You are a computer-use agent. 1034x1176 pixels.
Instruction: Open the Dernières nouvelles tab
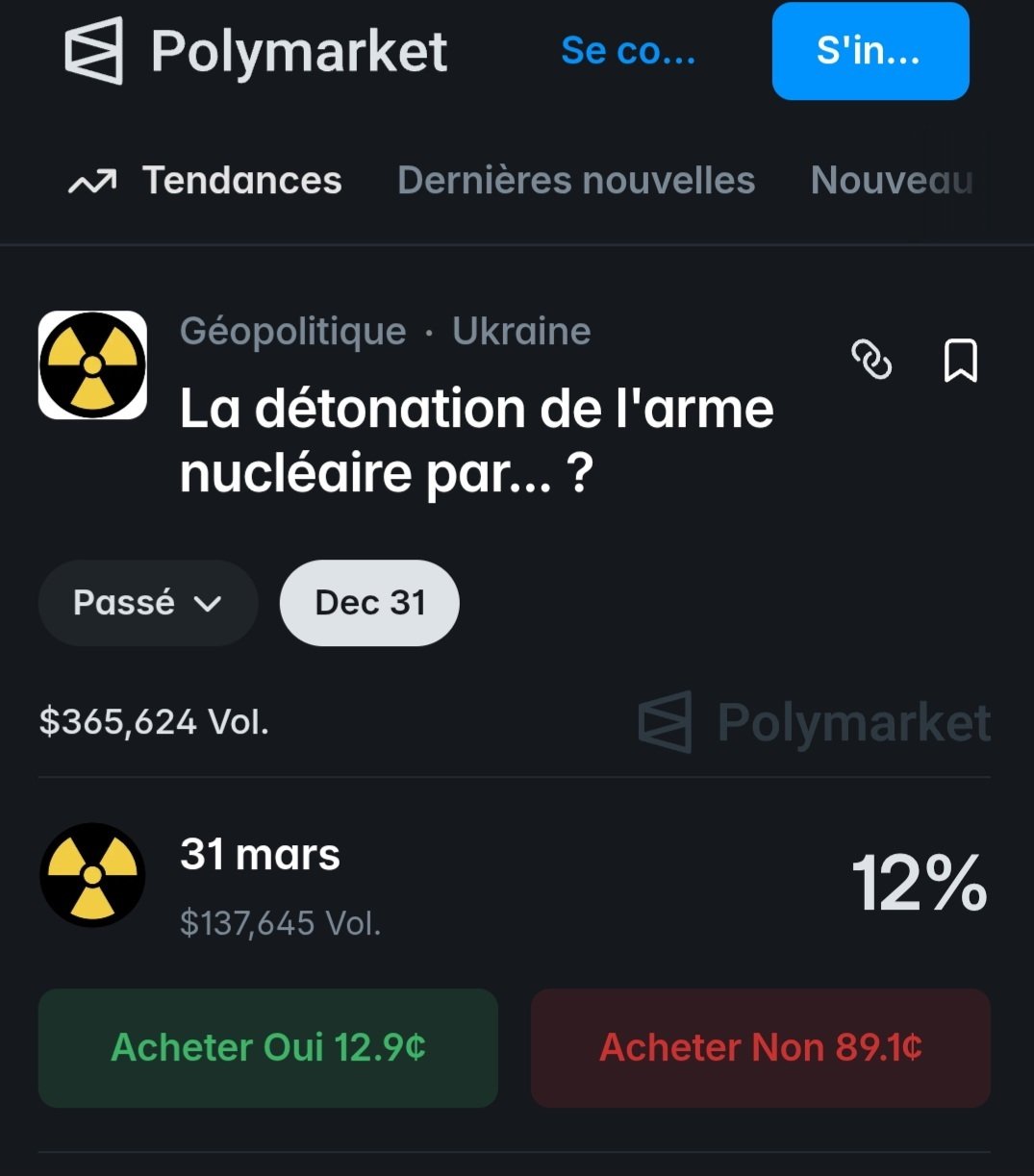(576, 181)
